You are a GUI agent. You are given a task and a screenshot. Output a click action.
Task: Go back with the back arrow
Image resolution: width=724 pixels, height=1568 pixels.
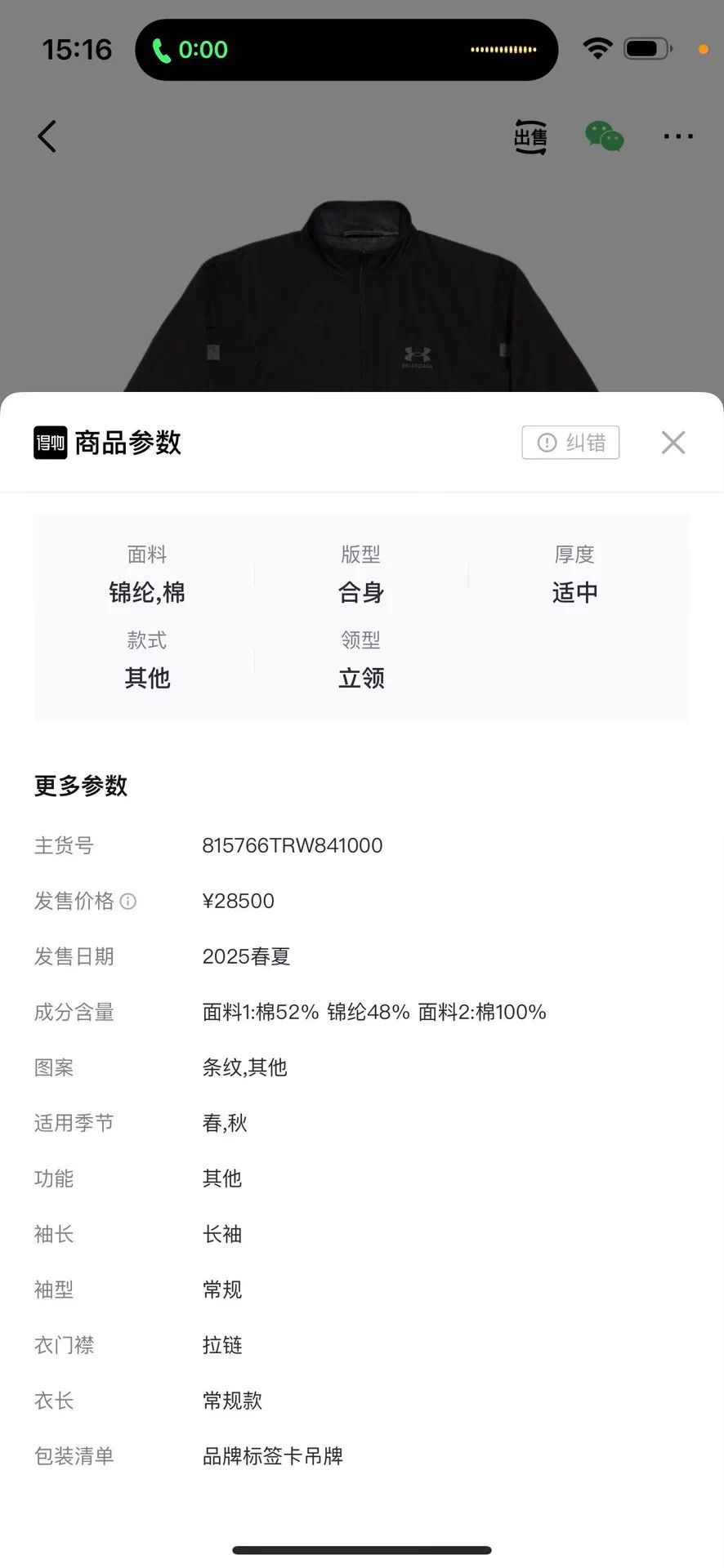[x=47, y=136]
